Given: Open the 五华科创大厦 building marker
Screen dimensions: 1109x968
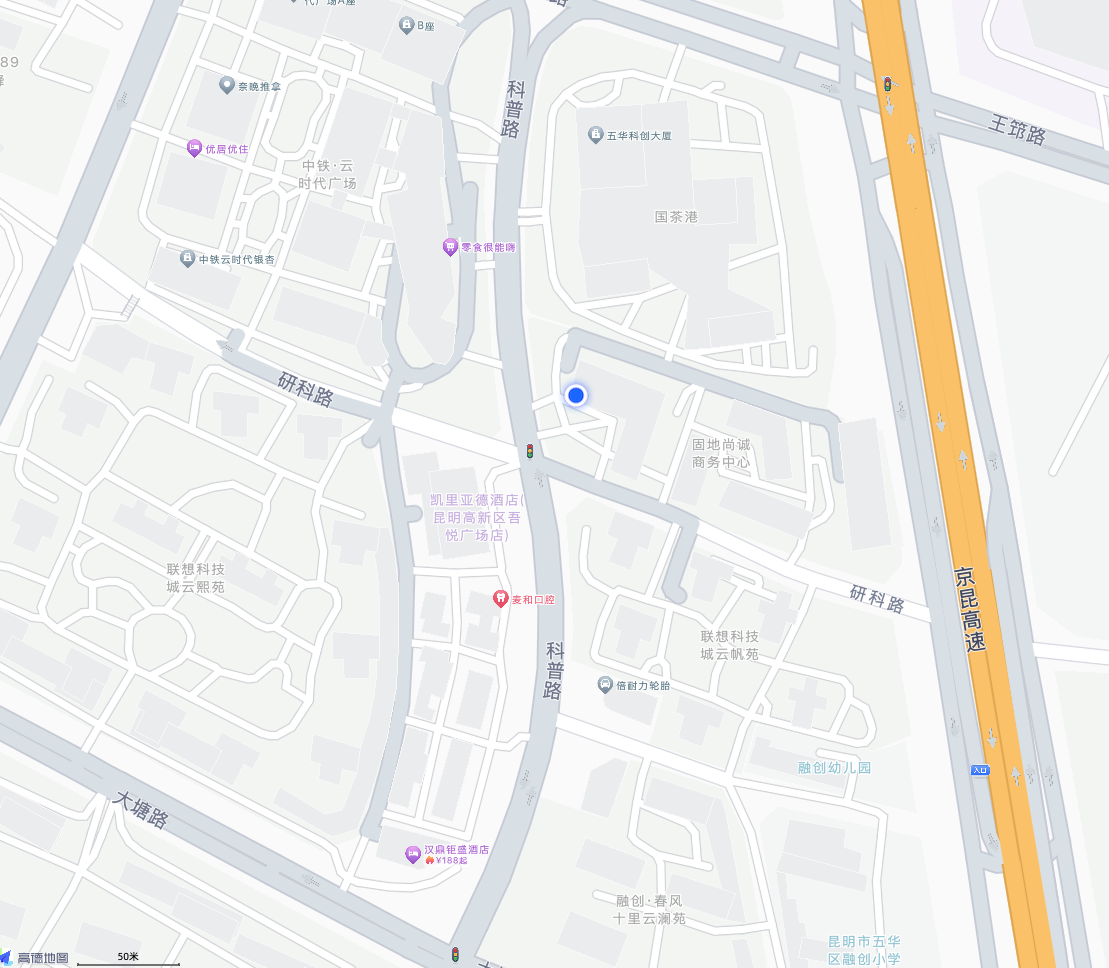Looking at the screenshot, I should point(595,134).
